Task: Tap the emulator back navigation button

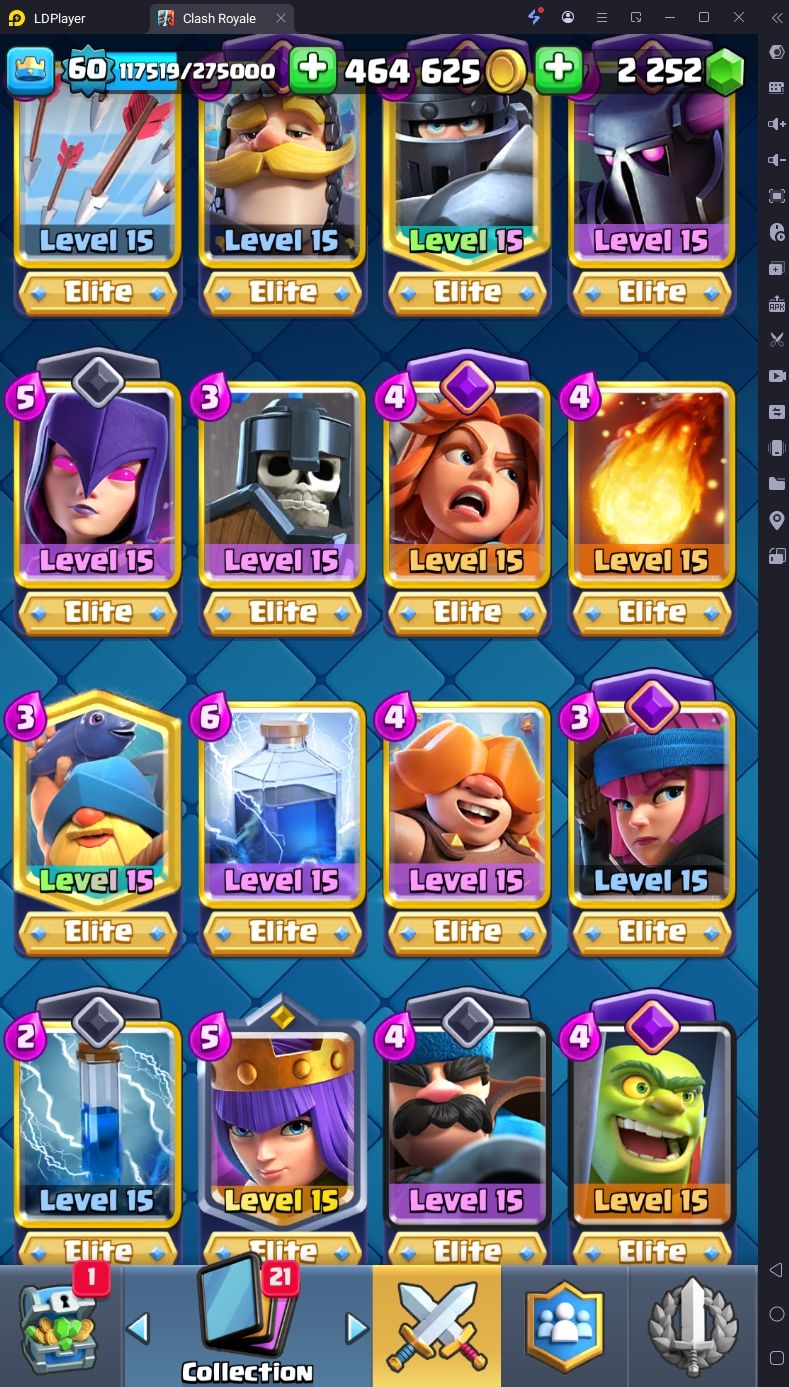Action: click(776, 1270)
